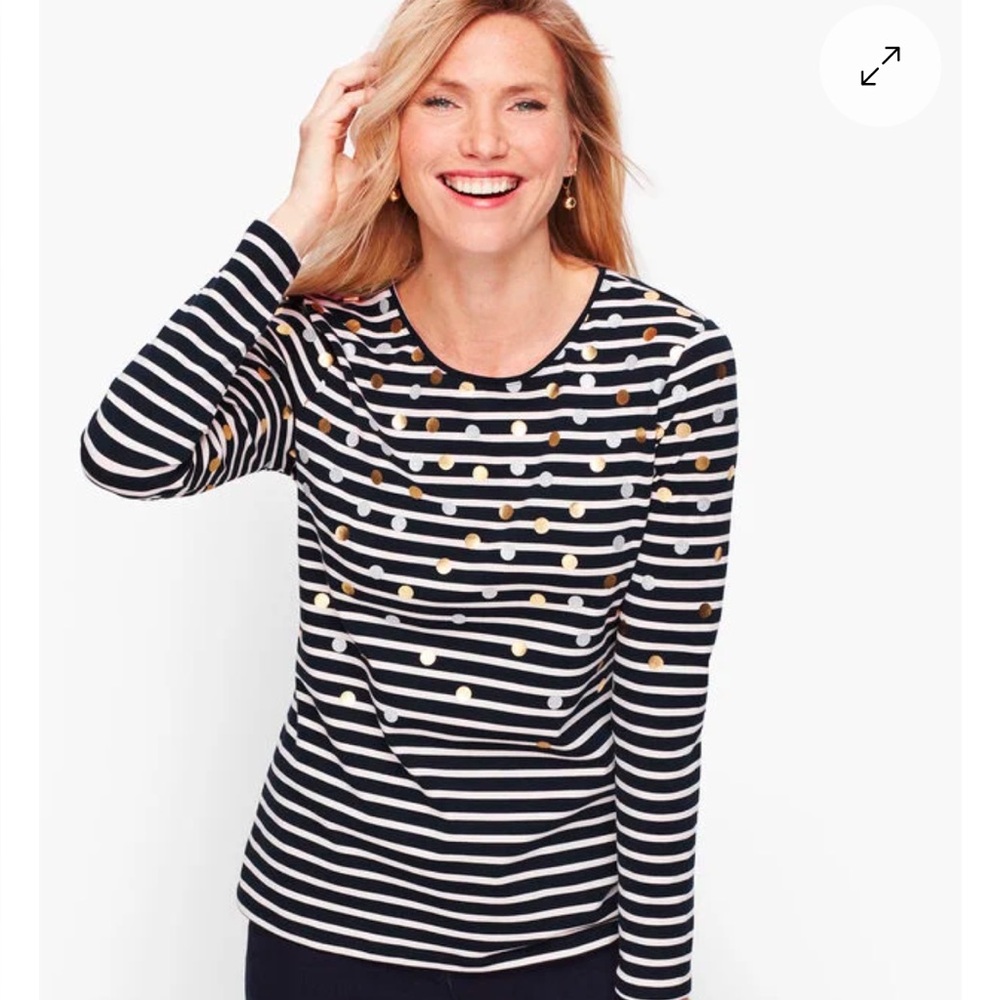Expand the product image to fullscreen
The image size is (1000, 1000).
click(880, 66)
